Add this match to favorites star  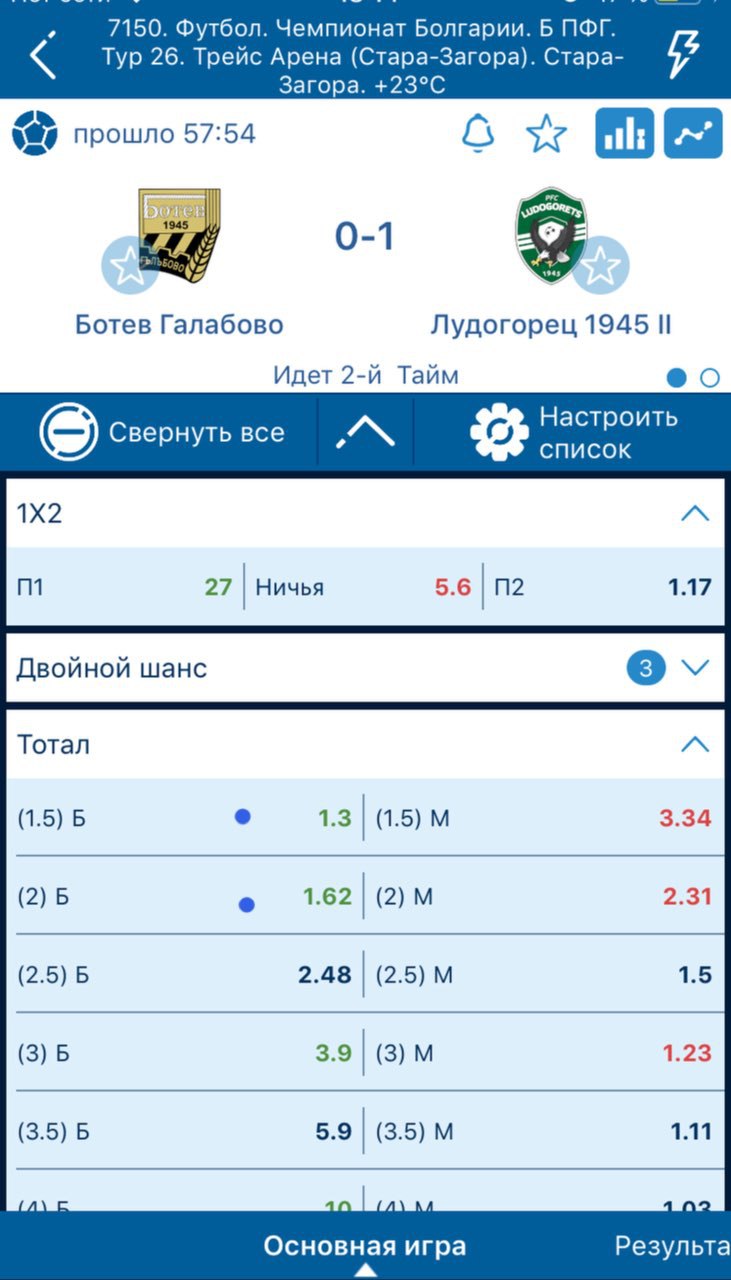click(546, 134)
